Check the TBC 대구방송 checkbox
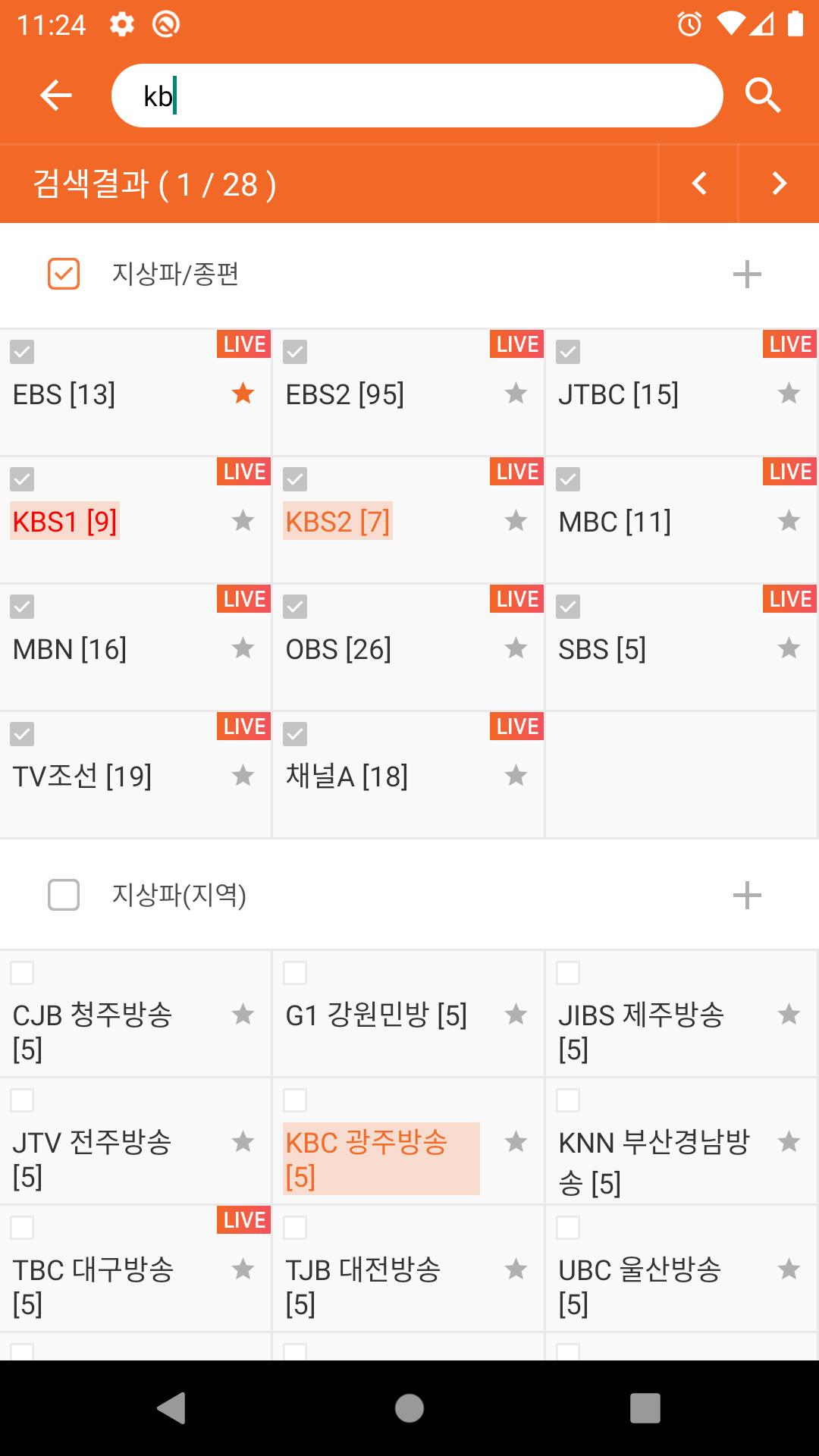819x1456 pixels. [22, 1228]
